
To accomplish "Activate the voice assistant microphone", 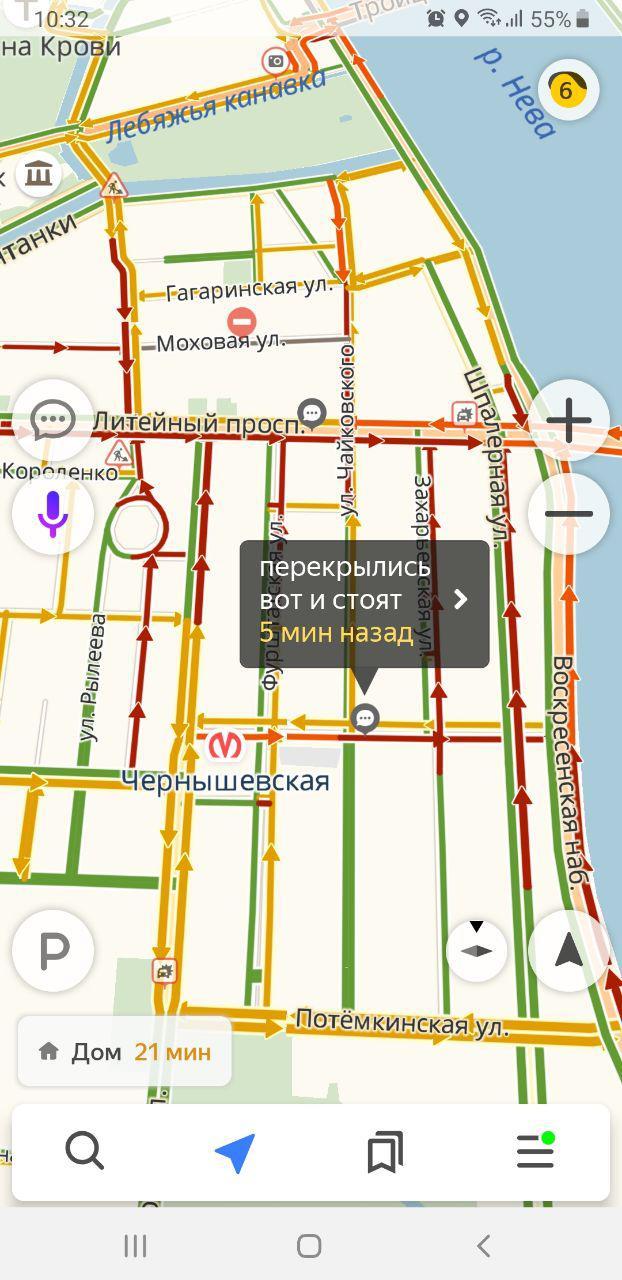I will [x=53, y=513].
